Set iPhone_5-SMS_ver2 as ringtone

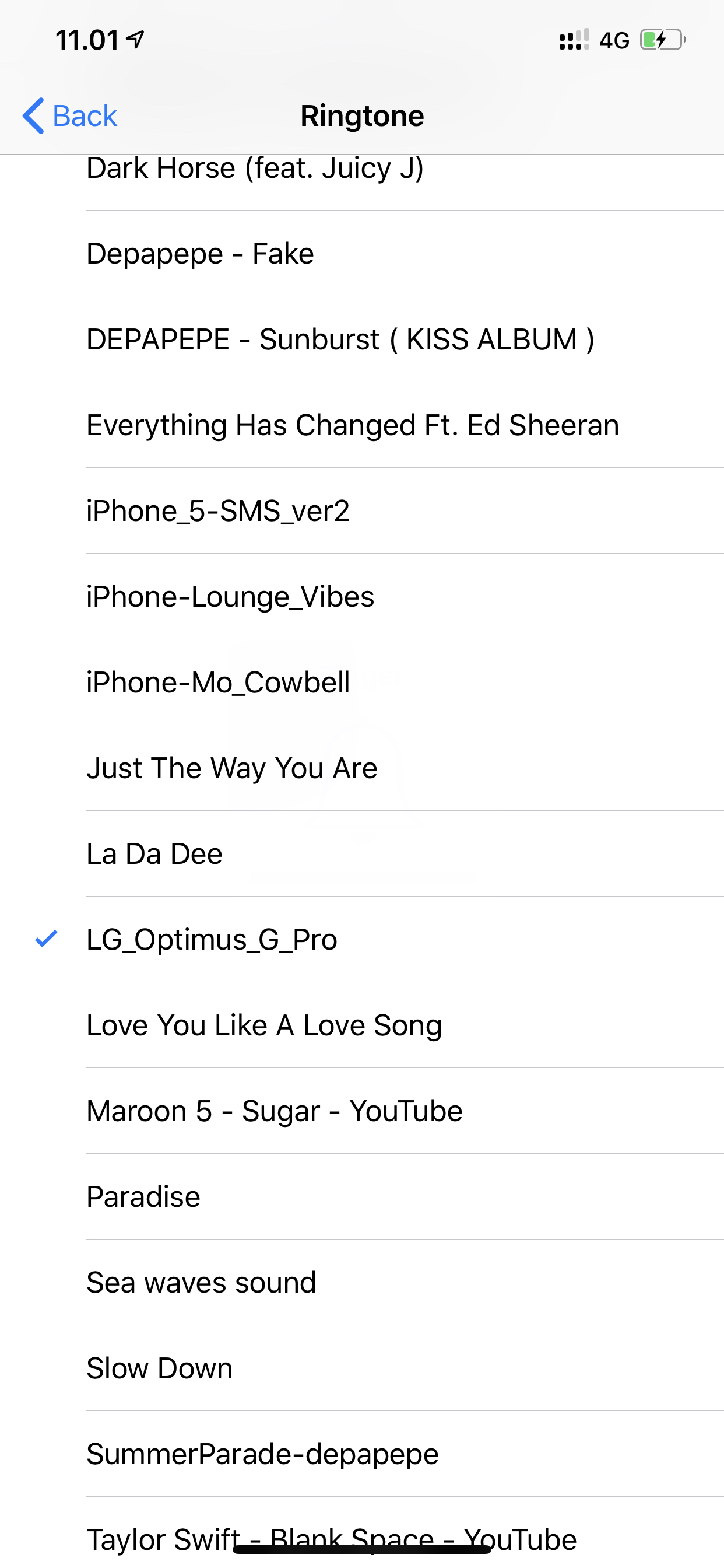tap(218, 512)
